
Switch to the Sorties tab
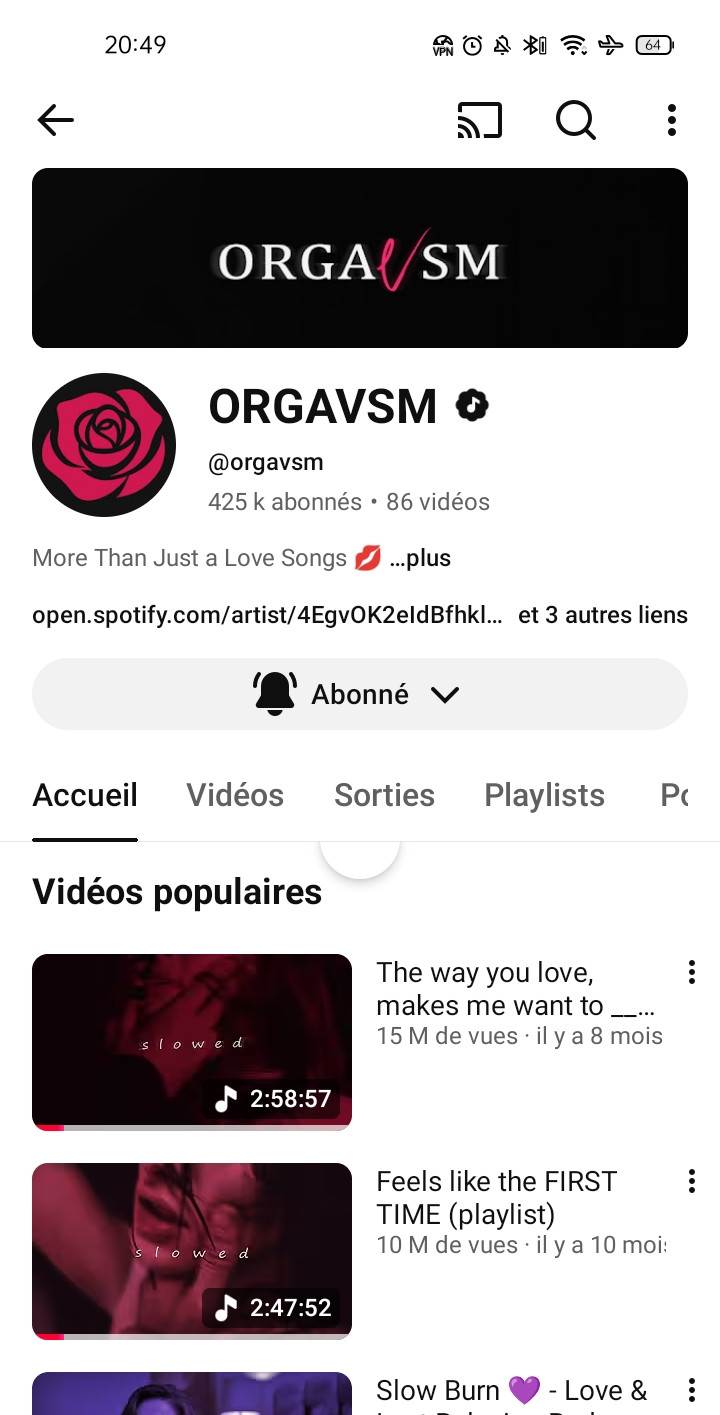(384, 795)
